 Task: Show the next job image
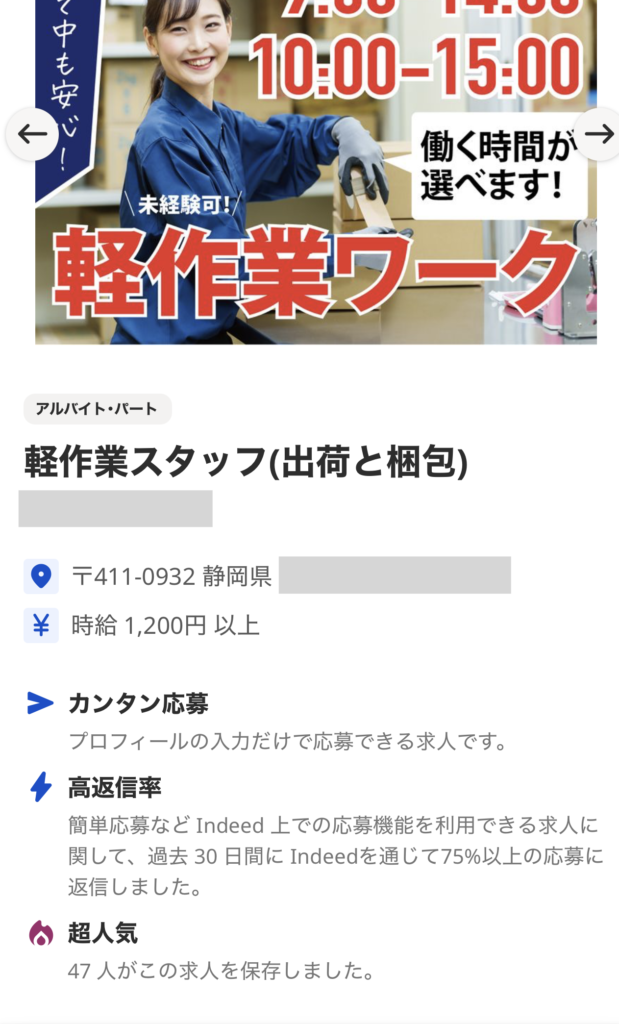(x=598, y=133)
